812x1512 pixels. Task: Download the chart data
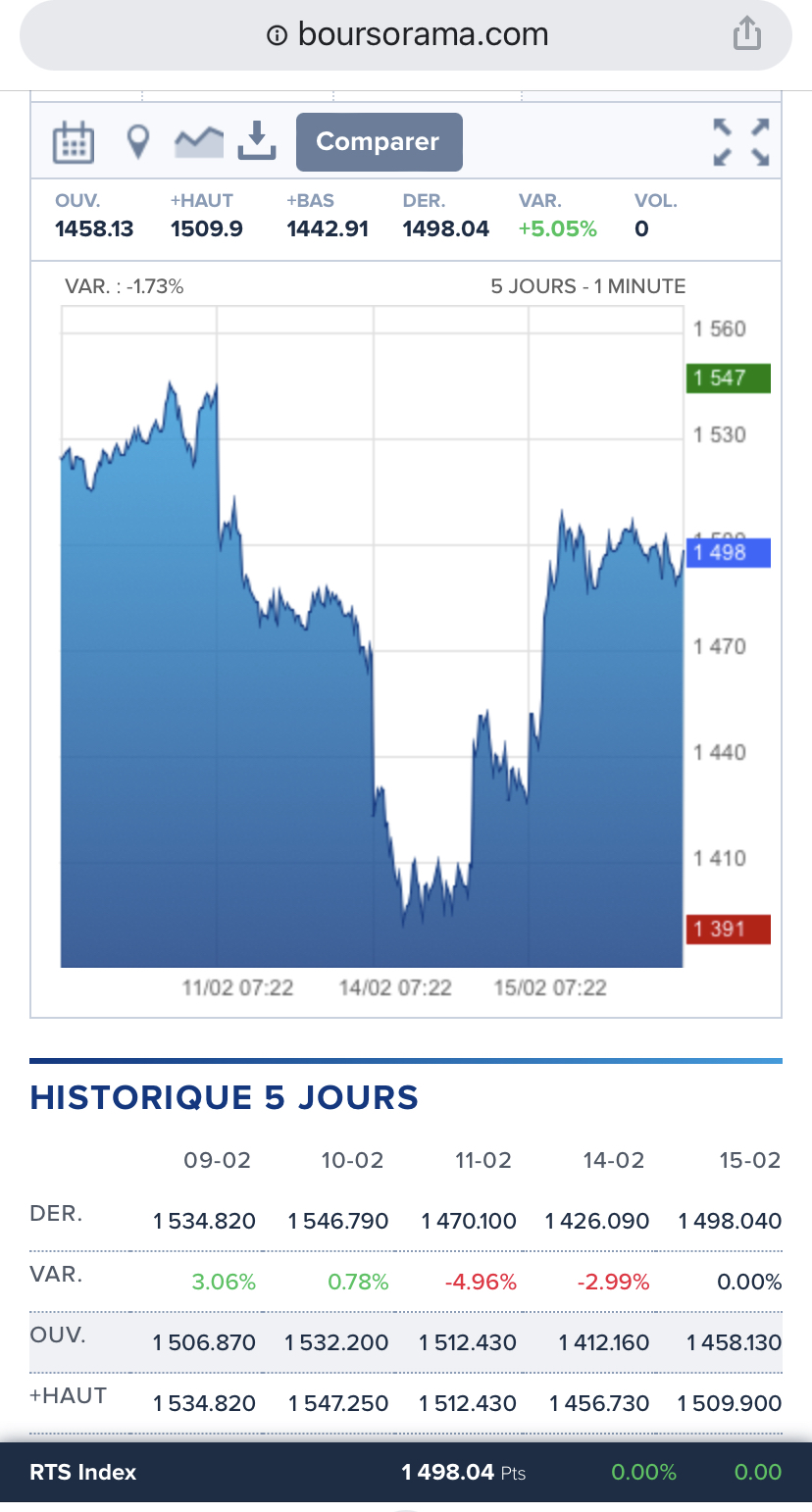click(x=257, y=141)
